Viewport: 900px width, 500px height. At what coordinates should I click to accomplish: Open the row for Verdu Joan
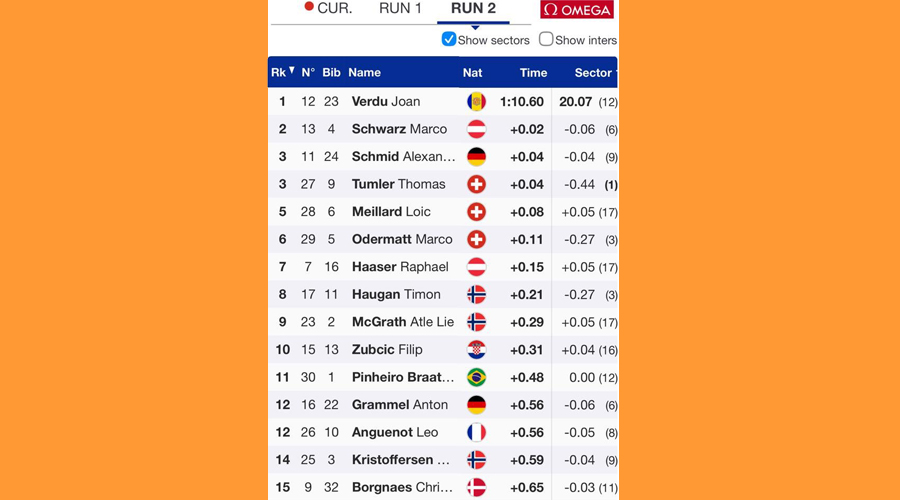tap(386, 101)
